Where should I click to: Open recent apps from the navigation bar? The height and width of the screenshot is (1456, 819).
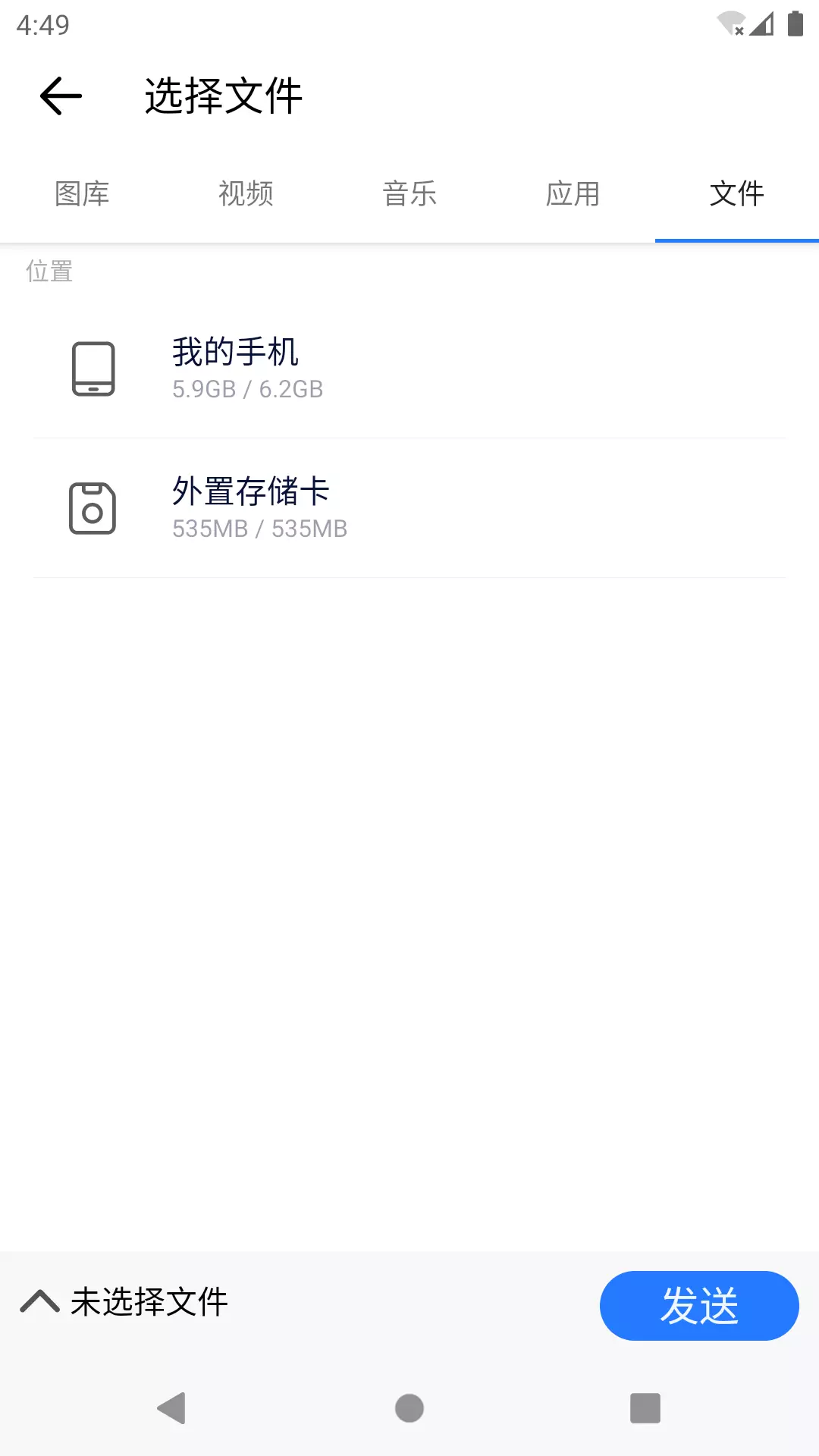tap(645, 1408)
